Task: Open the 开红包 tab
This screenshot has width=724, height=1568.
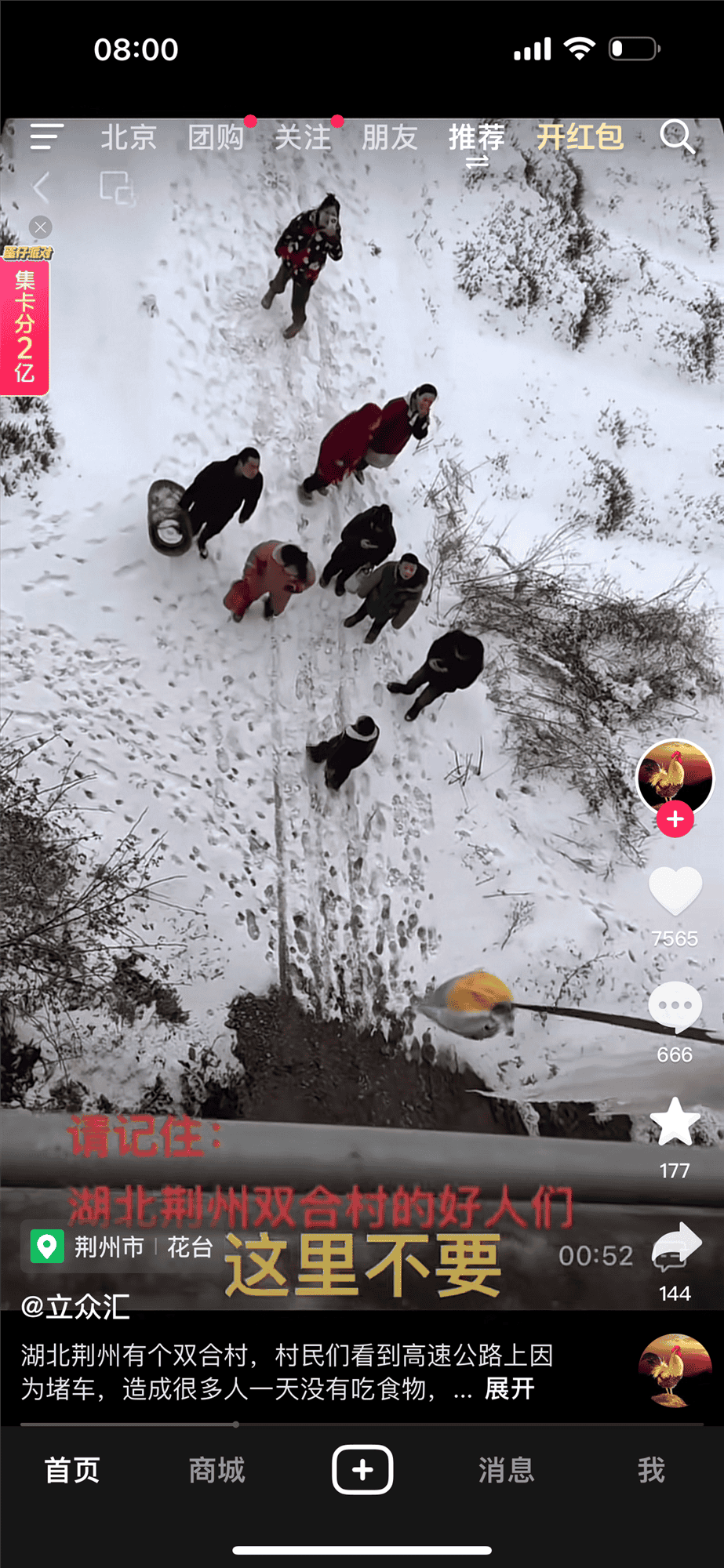Action: (x=580, y=137)
